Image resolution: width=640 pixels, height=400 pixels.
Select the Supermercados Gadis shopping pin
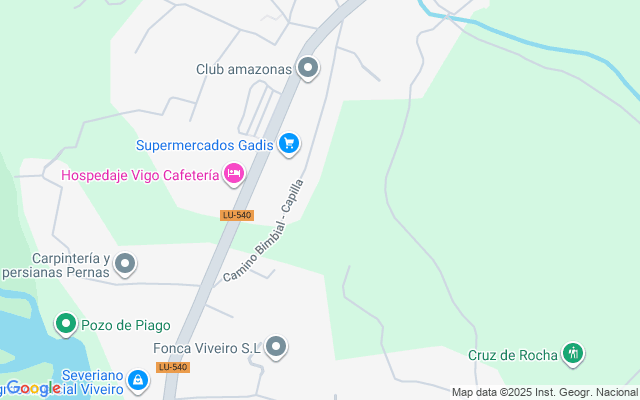(x=289, y=145)
